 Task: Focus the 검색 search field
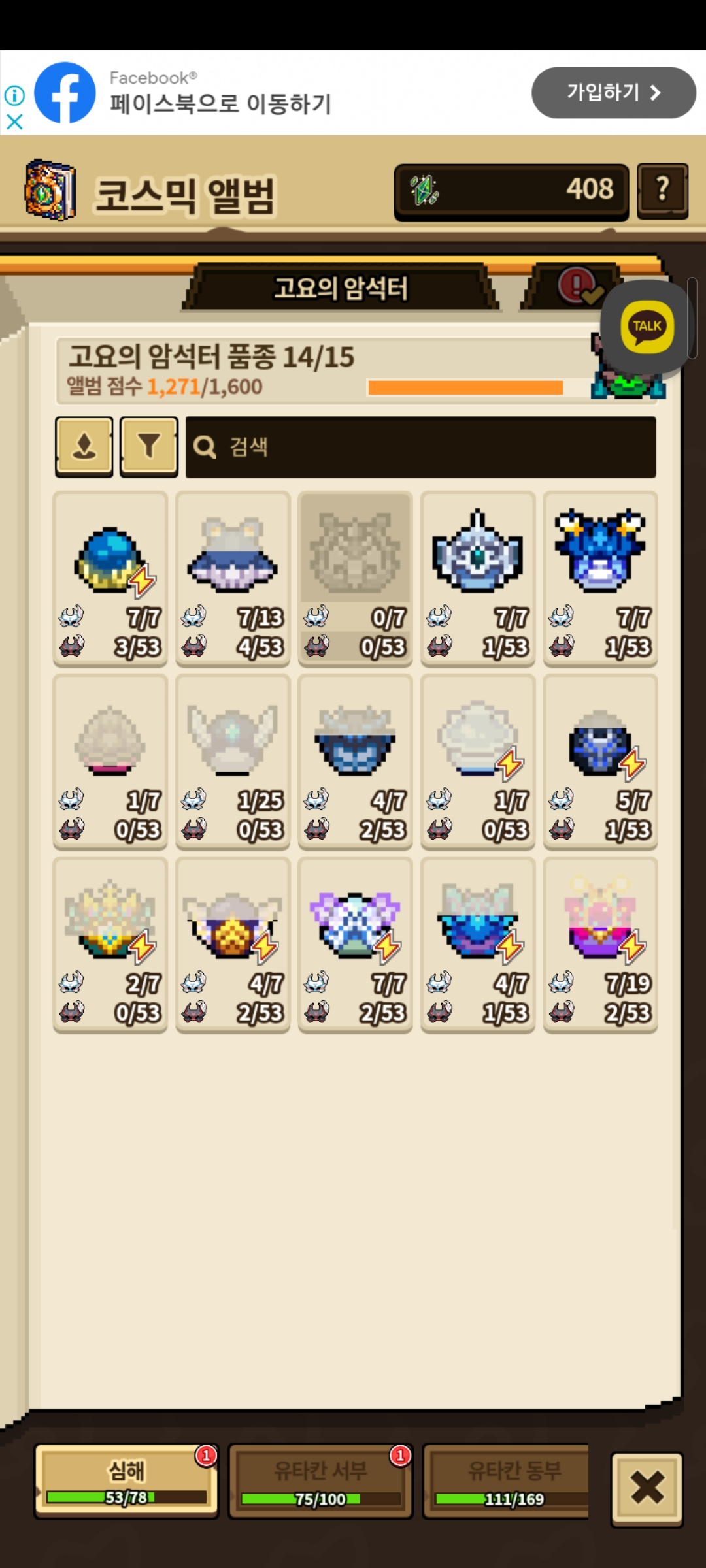tap(421, 448)
